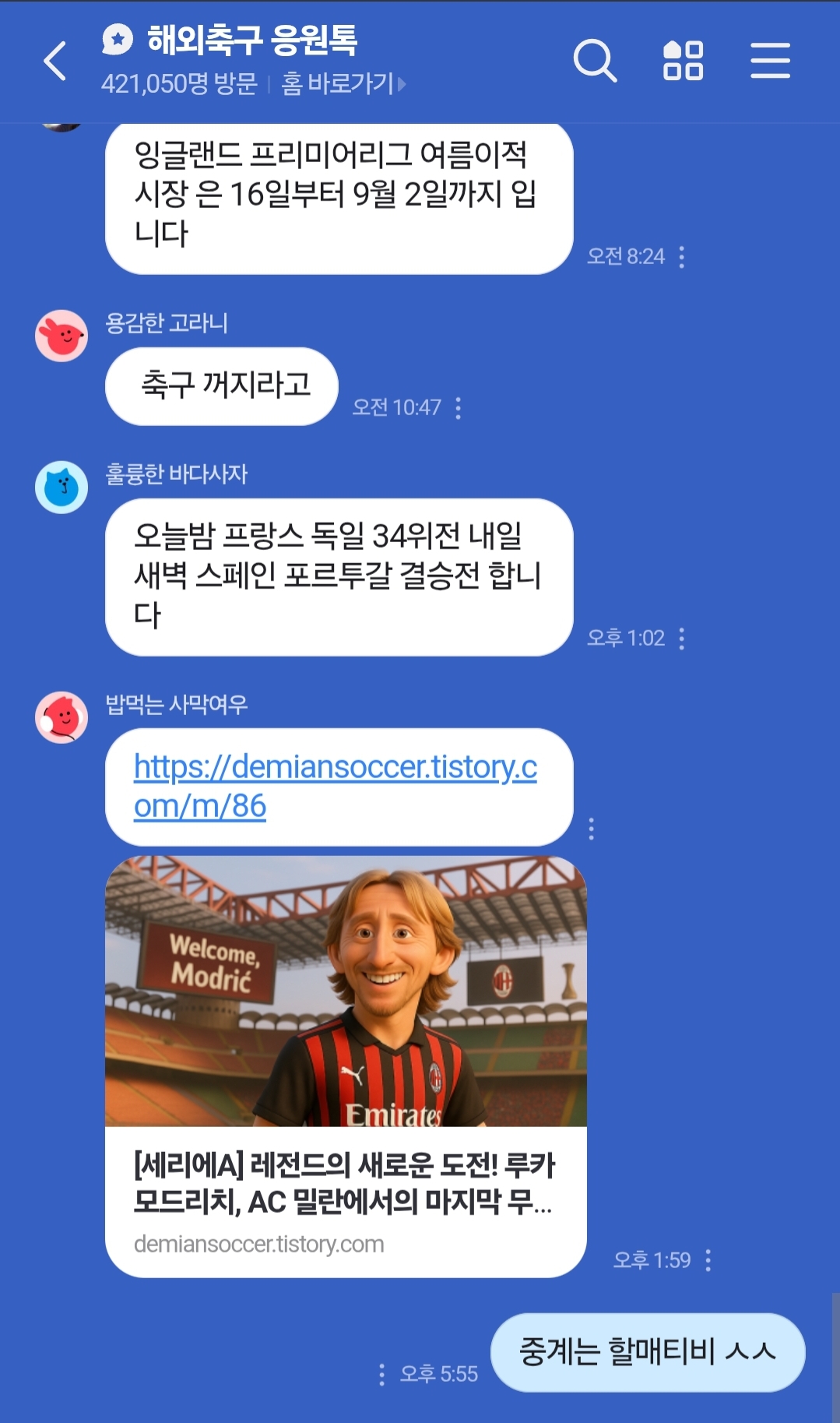Open options for the 오전 8:24 message

pos(682,257)
